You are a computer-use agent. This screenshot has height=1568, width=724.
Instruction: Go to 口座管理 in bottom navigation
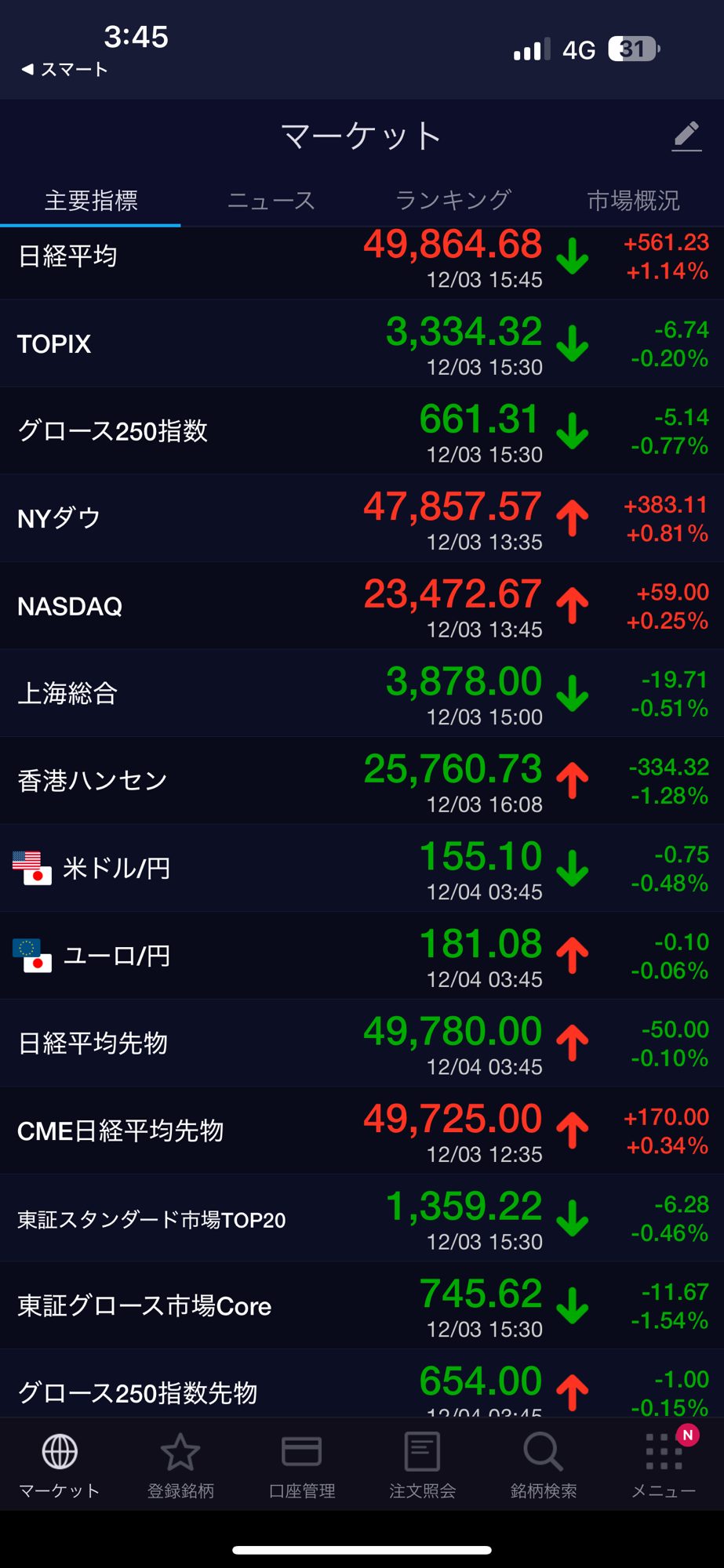pos(301,1465)
